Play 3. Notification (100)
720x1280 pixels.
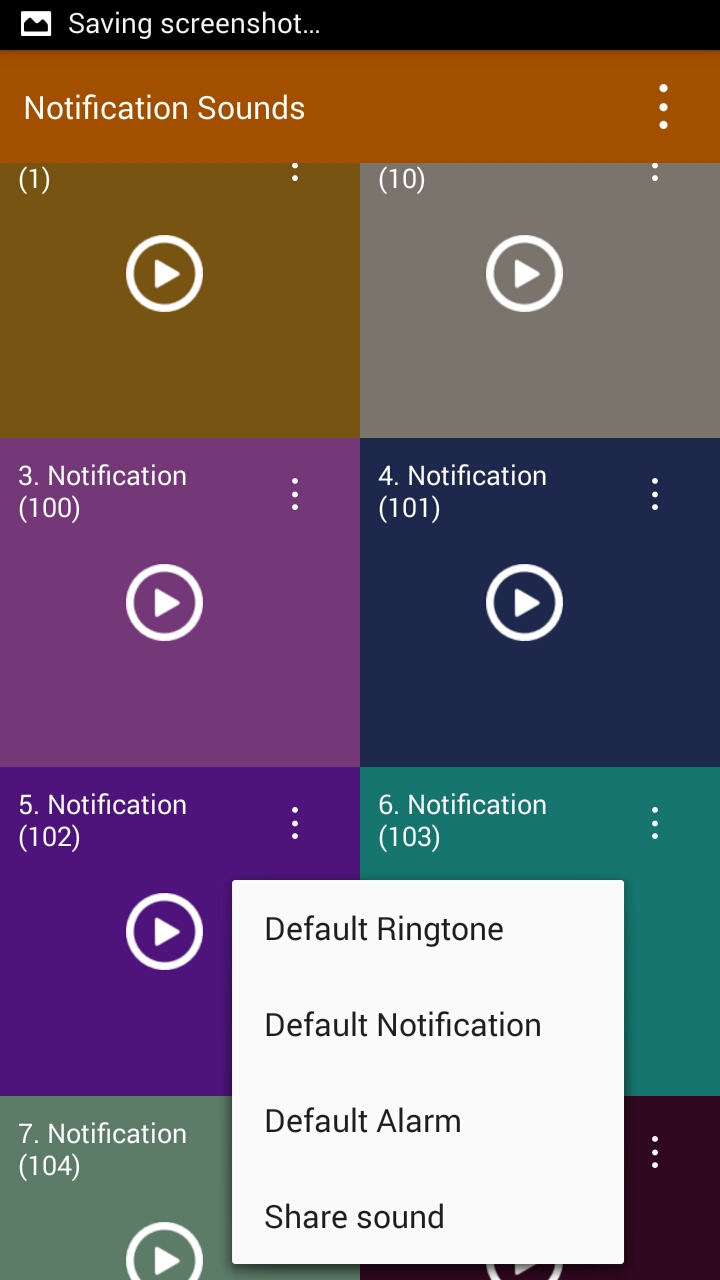(x=165, y=602)
